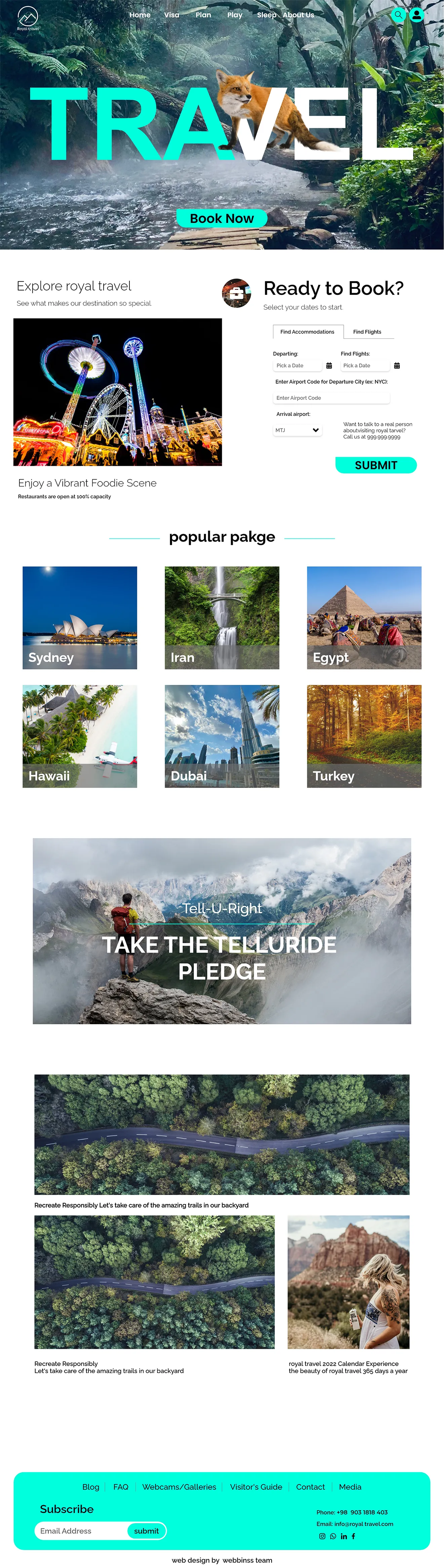Pick a date for Departing

click(x=297, y=366)
